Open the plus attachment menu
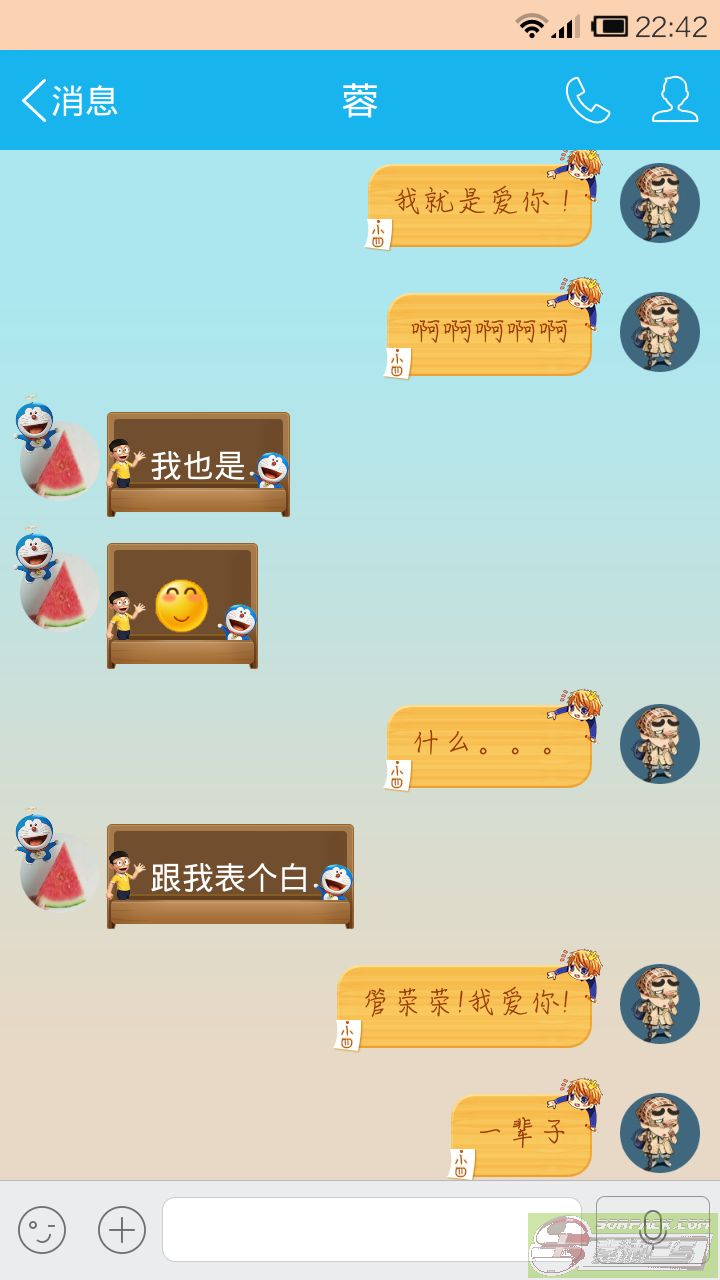This screenshot has width=720, height=1280. [122, 1230]
